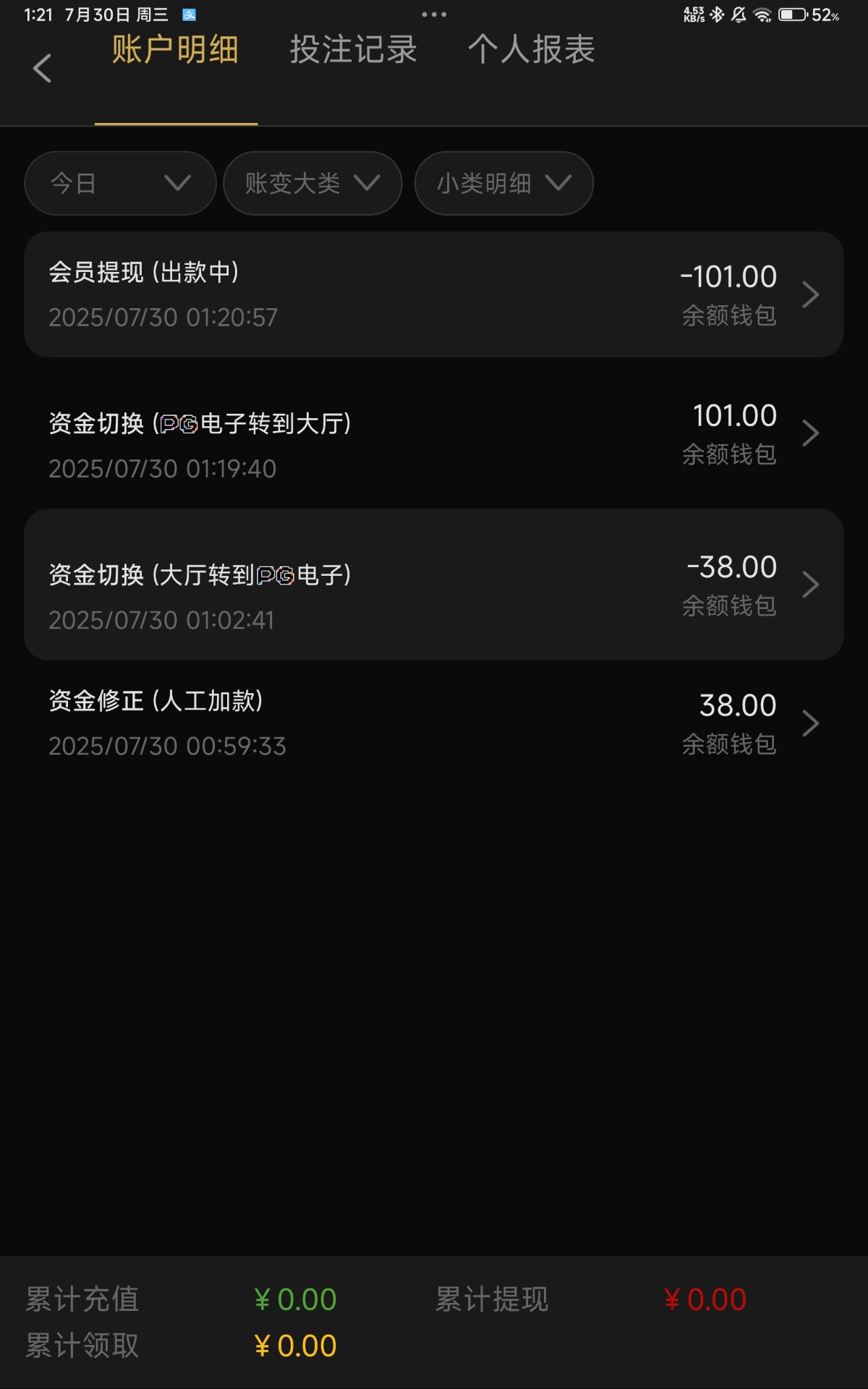868x1389 pixels.
Task: Open the 今日 date filter dropdown
Action: point(119,183)
